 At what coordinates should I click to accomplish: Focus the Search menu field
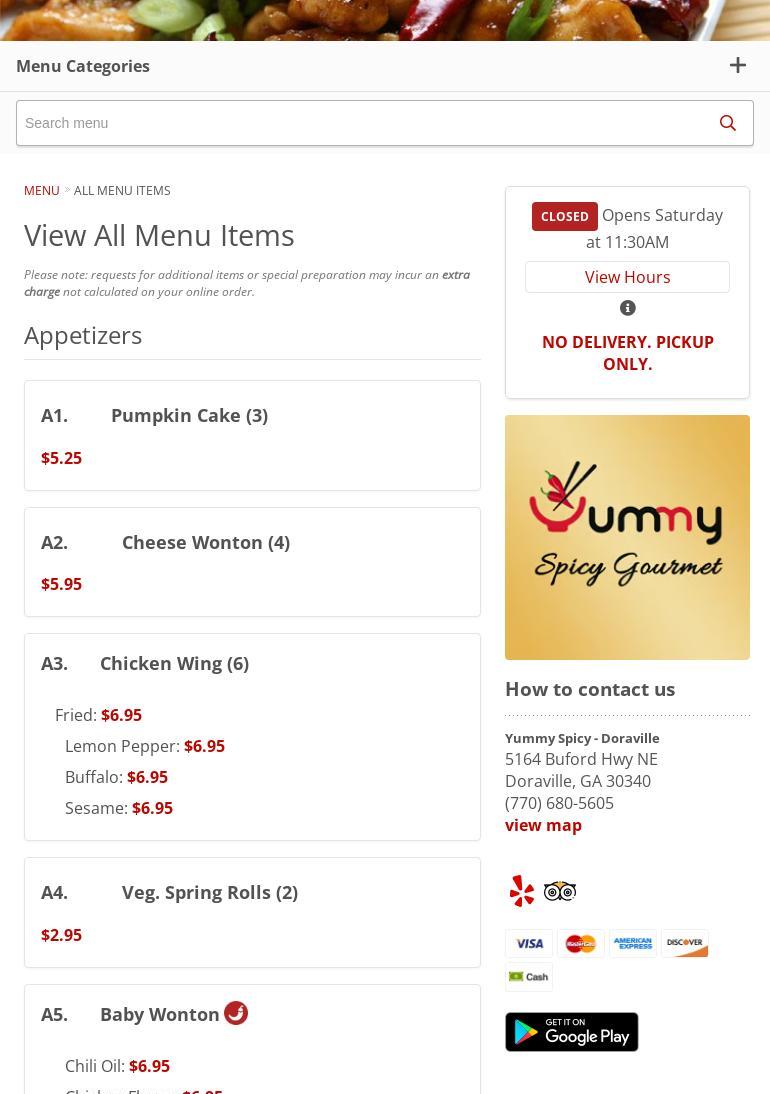point(360,123)
